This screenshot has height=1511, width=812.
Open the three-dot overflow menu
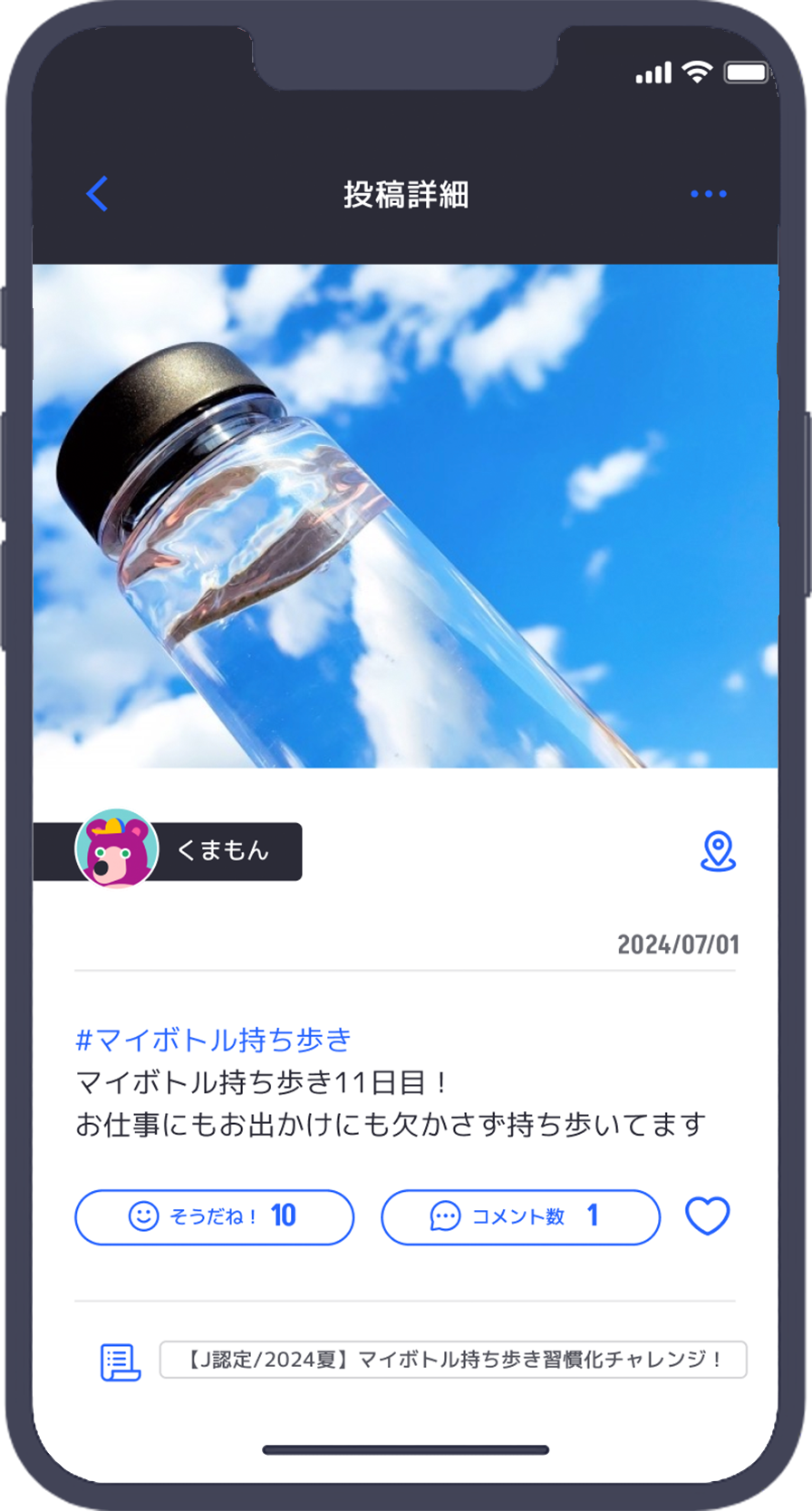[708, 194]
